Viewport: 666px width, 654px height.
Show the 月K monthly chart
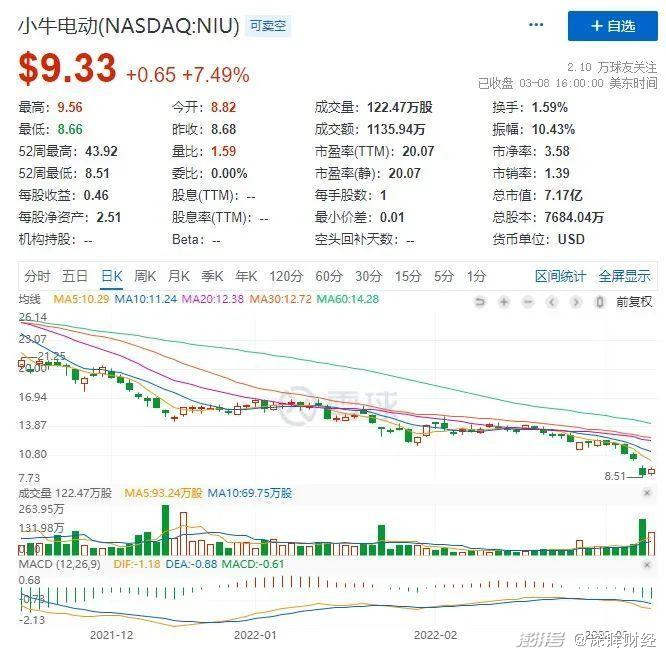pyautogui.click(x=179, y=276)
